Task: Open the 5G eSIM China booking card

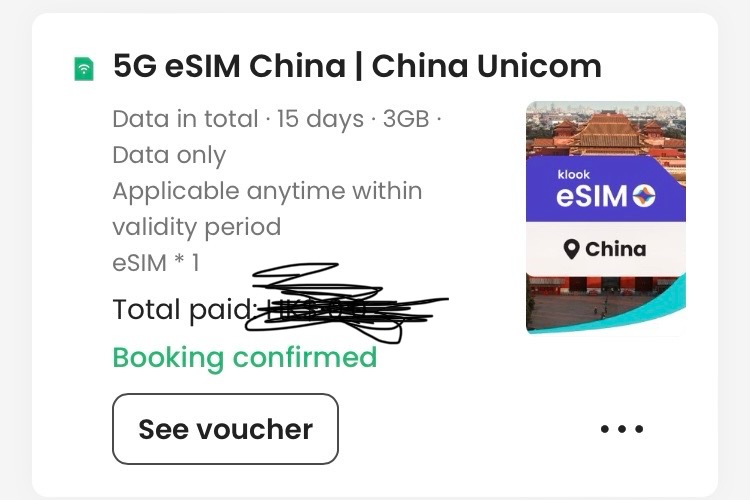Action: click(x=357, y=68)
